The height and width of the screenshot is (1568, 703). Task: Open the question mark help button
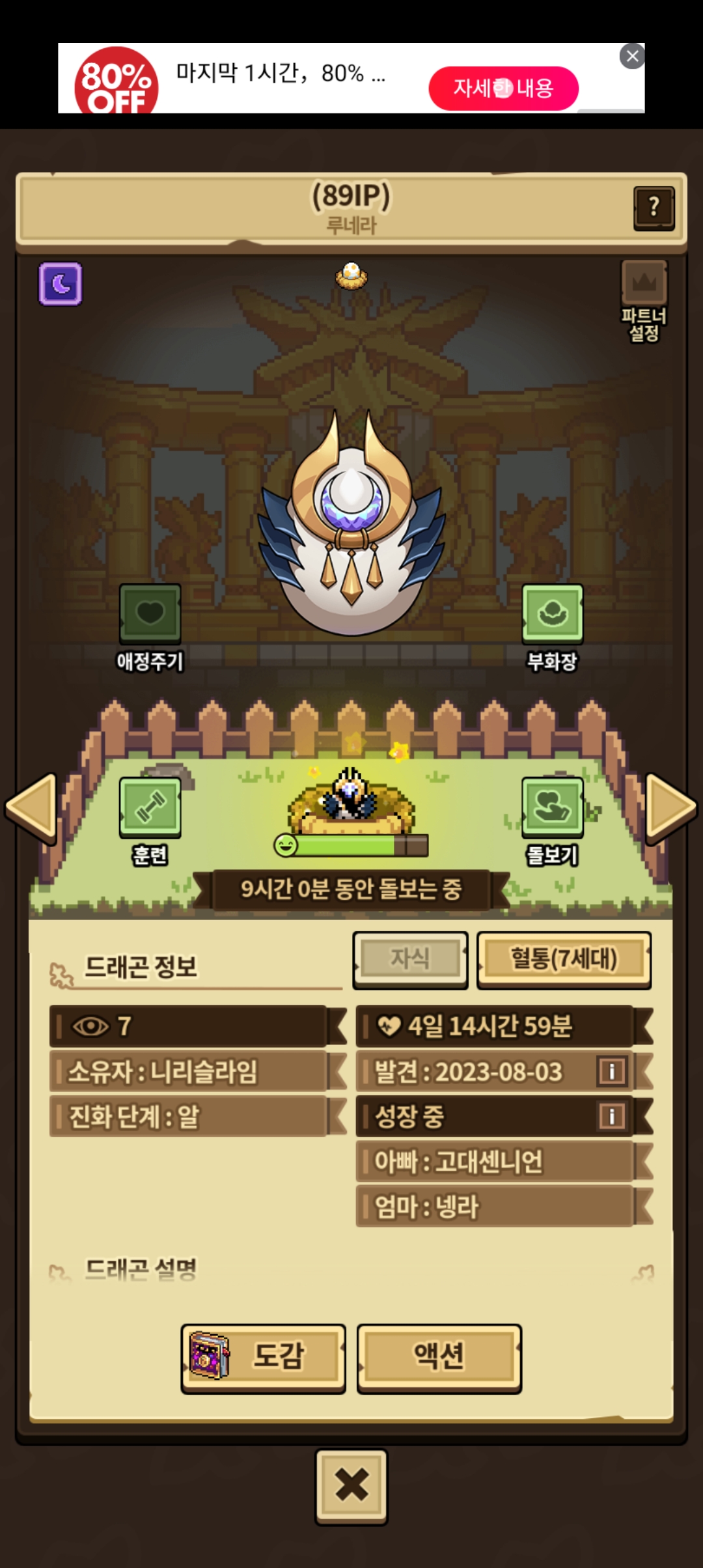click(x=654, y=208)
